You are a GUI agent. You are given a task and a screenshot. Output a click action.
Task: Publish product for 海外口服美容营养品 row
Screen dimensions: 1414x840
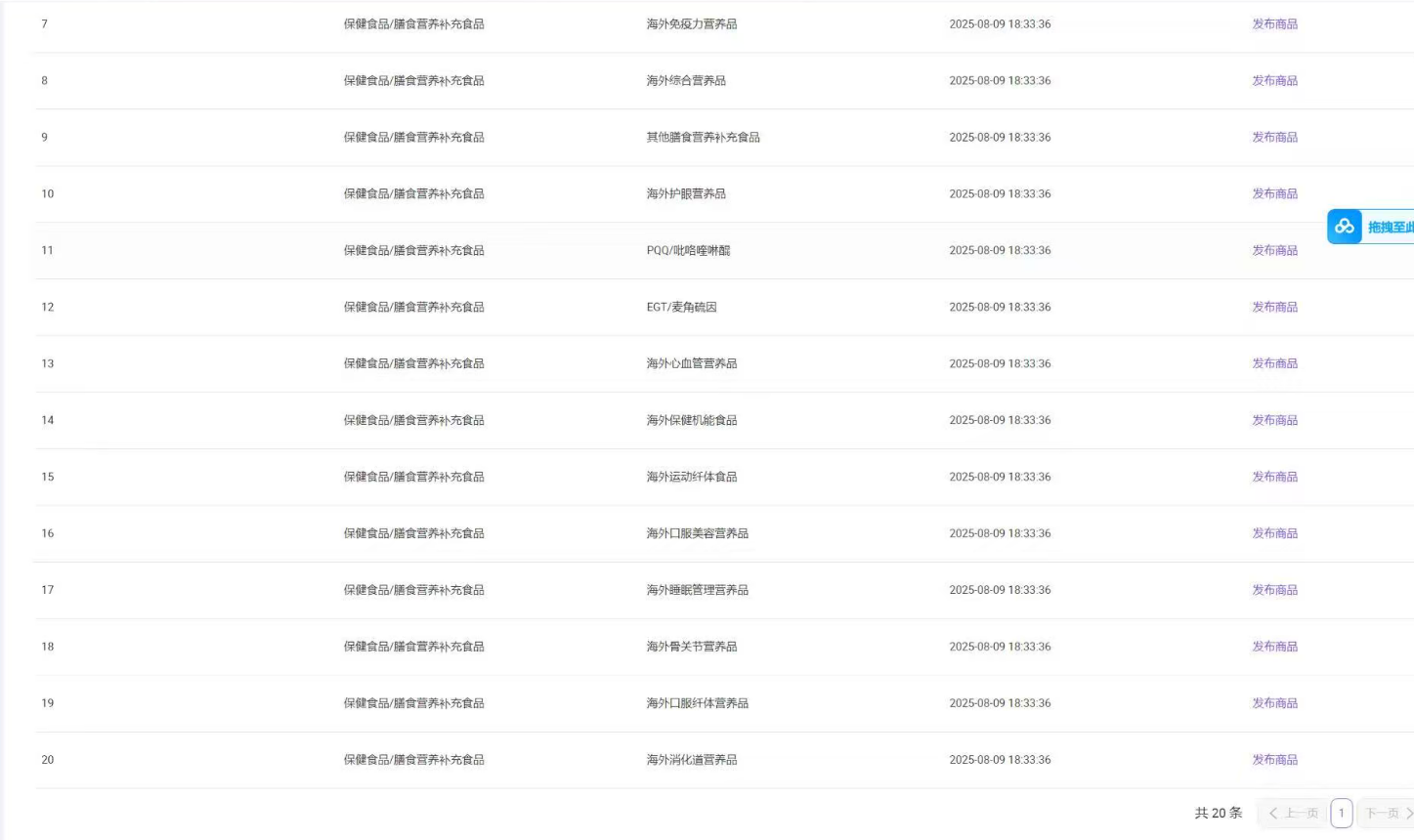click(x=1274, y=533)
